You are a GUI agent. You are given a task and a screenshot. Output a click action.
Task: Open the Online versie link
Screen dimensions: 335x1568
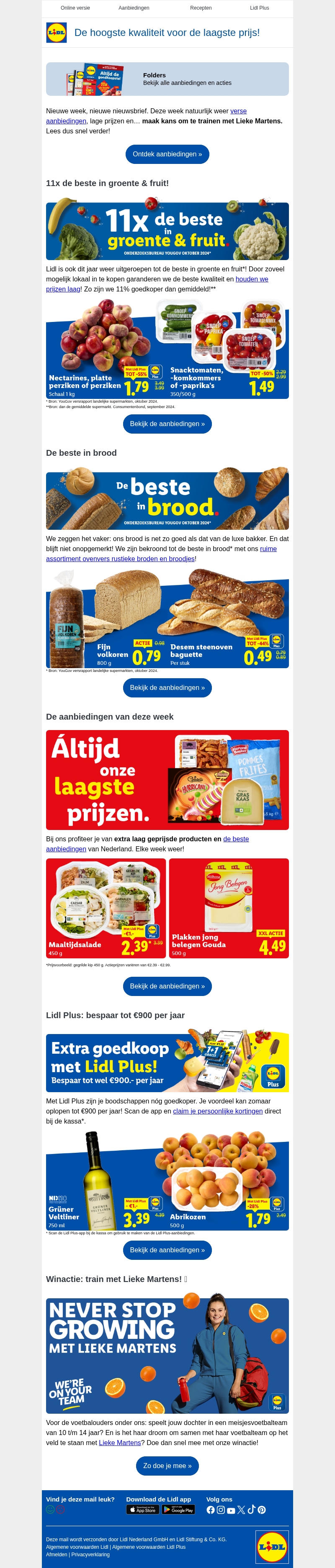[75, 8]
